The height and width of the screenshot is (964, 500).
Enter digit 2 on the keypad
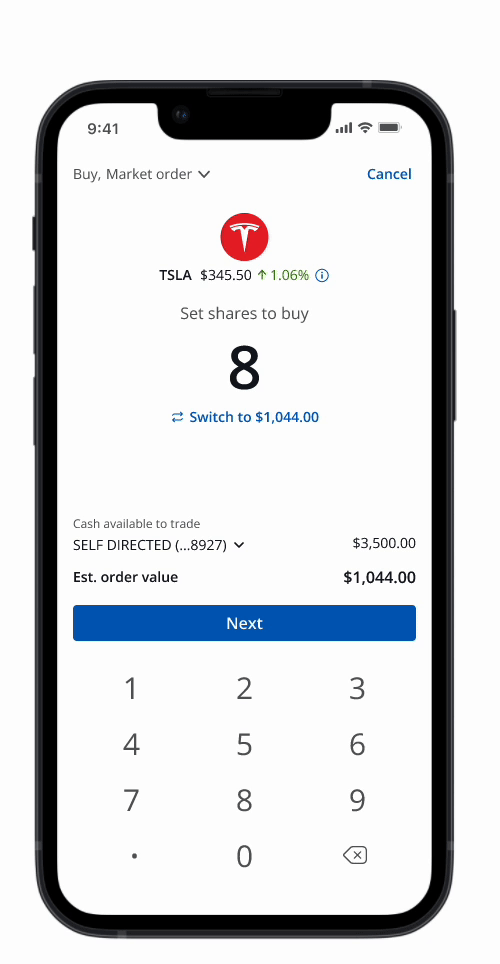pyautogui.click(x=244, y=689)
